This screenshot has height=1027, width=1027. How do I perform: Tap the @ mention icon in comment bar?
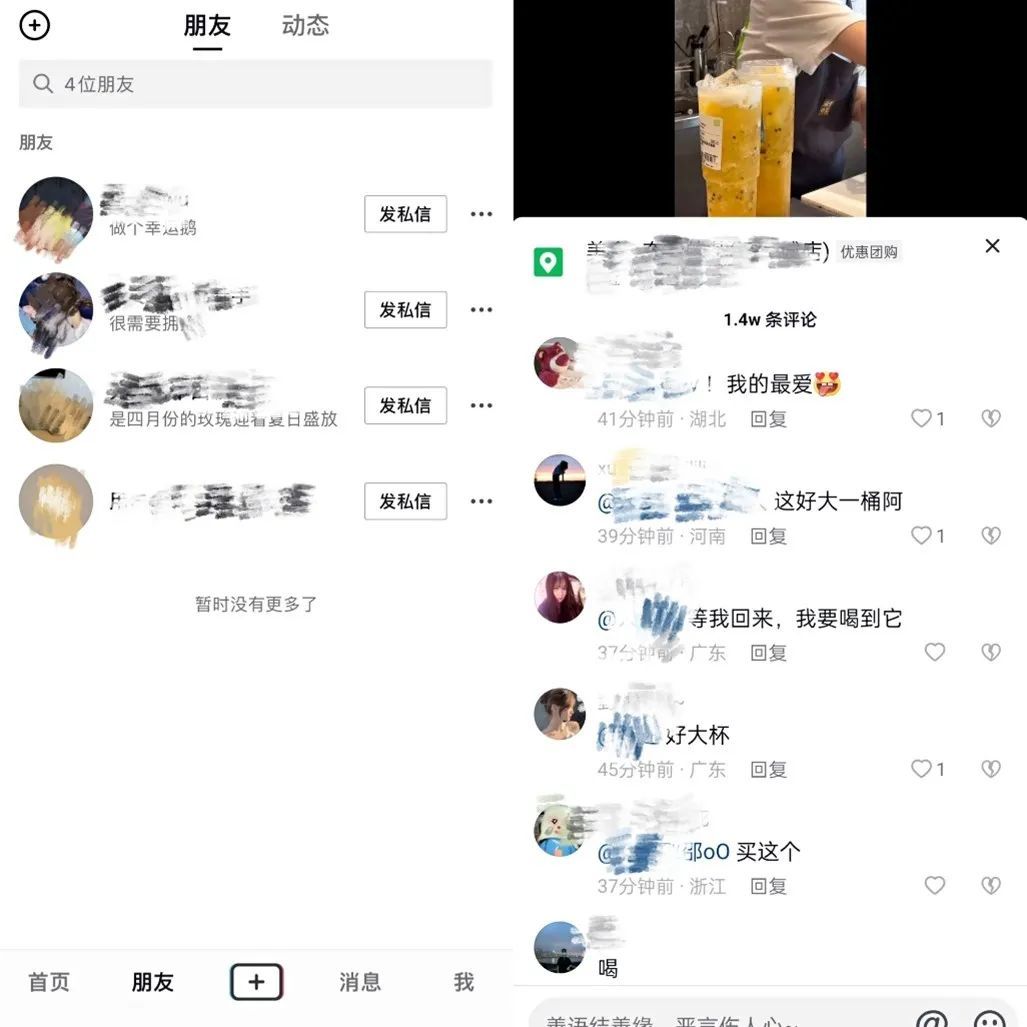pos(932,1019)
